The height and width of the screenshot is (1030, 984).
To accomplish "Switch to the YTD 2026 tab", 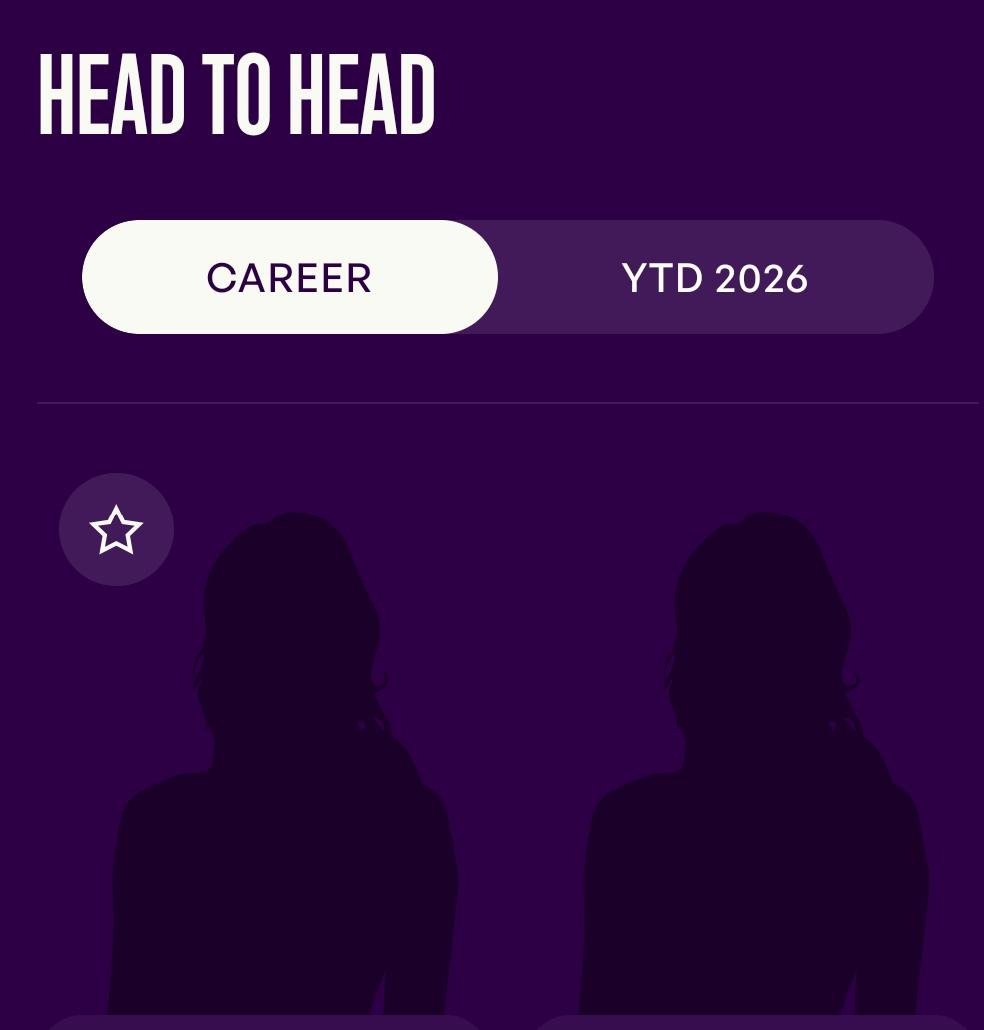I will [715, 277].
